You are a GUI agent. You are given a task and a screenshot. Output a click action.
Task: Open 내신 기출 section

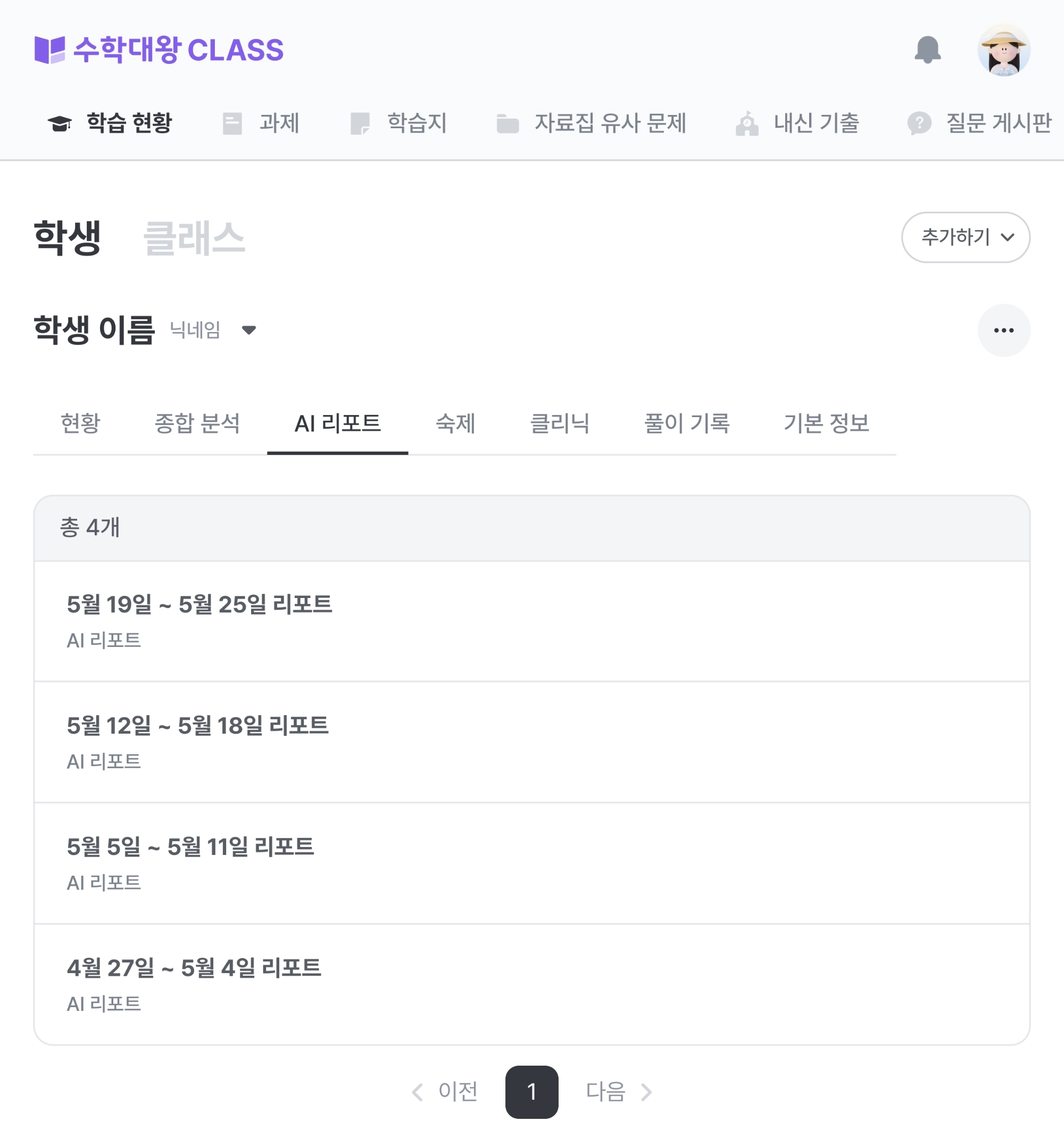[797, 123]
